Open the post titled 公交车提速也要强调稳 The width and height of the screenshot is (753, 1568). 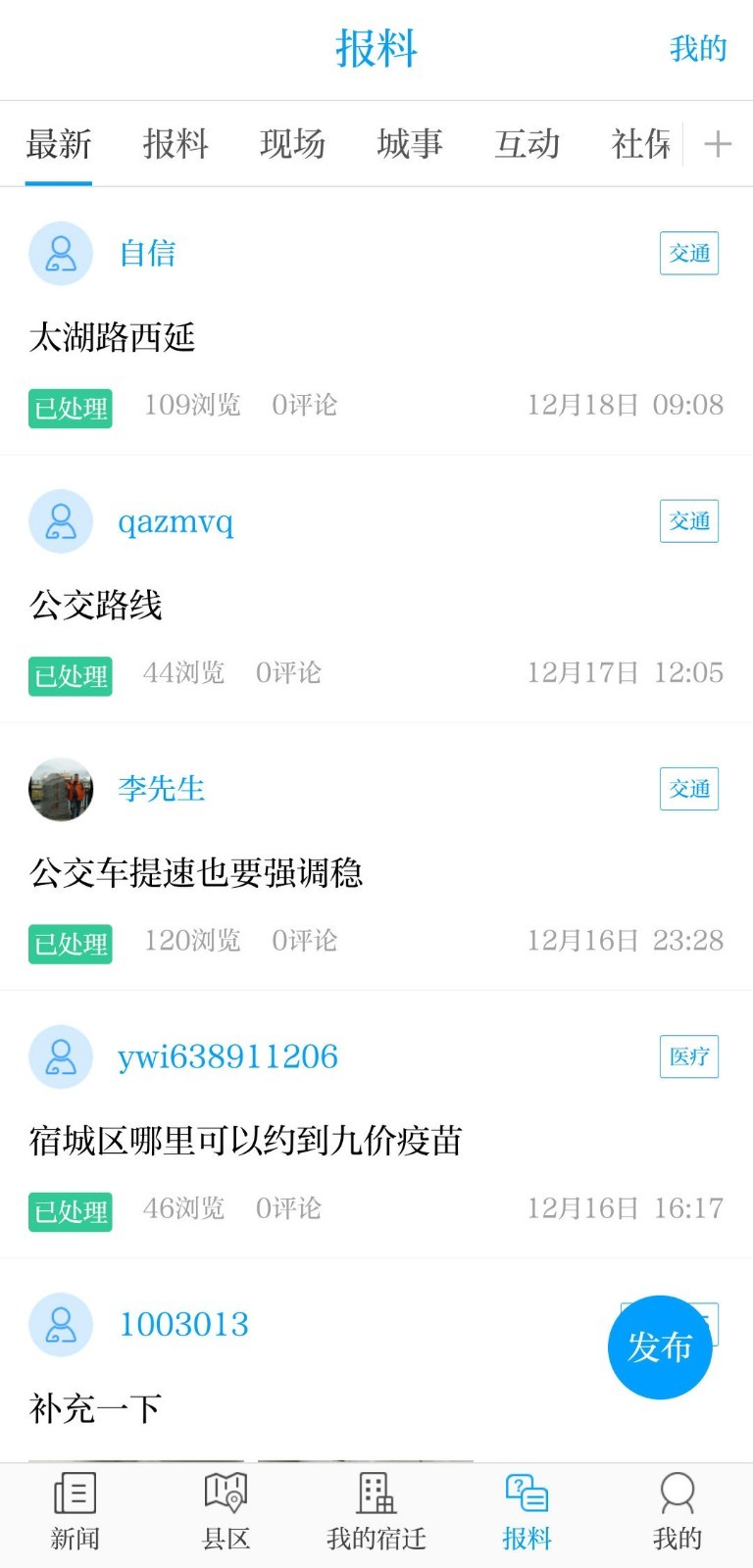point(195,873)
